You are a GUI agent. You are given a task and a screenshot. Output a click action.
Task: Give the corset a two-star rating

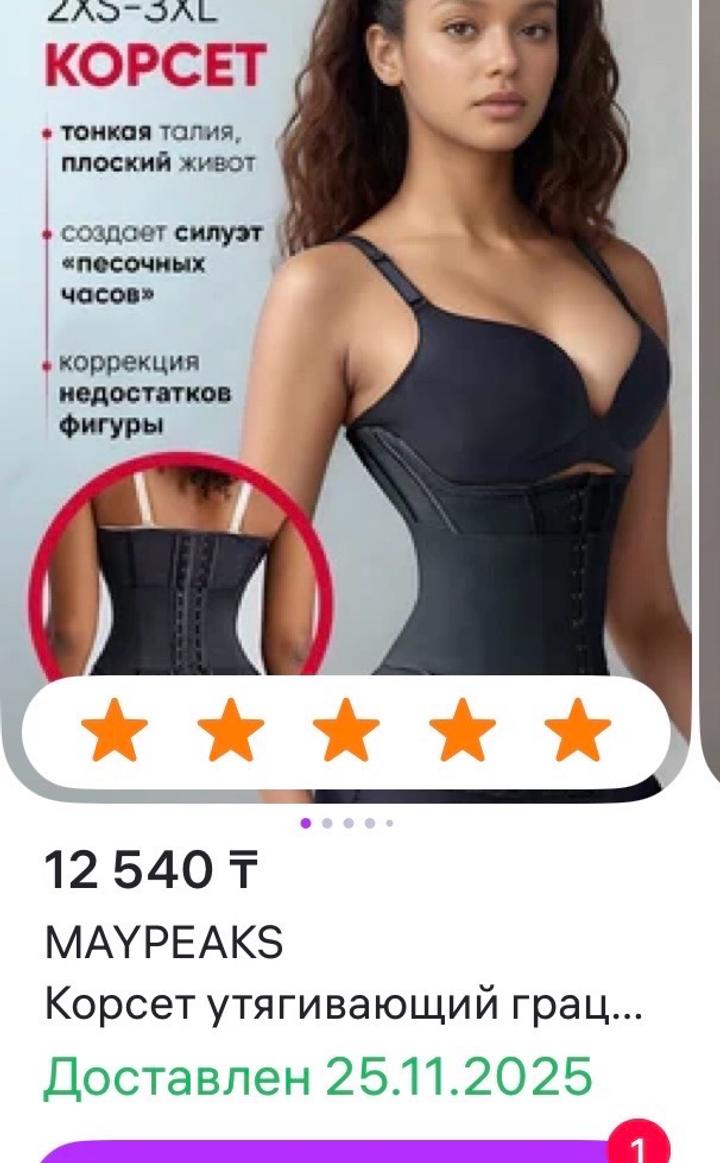pyautogui.click(x=230, y=731)
